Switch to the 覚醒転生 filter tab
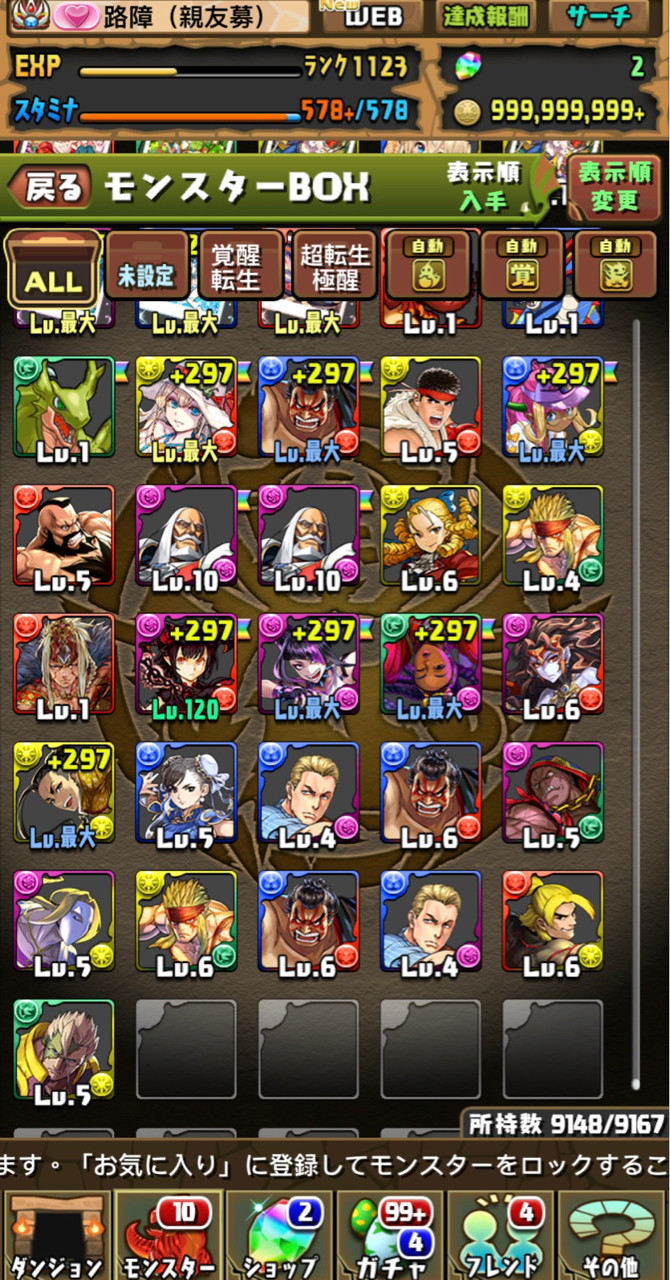 pos(240,267)
